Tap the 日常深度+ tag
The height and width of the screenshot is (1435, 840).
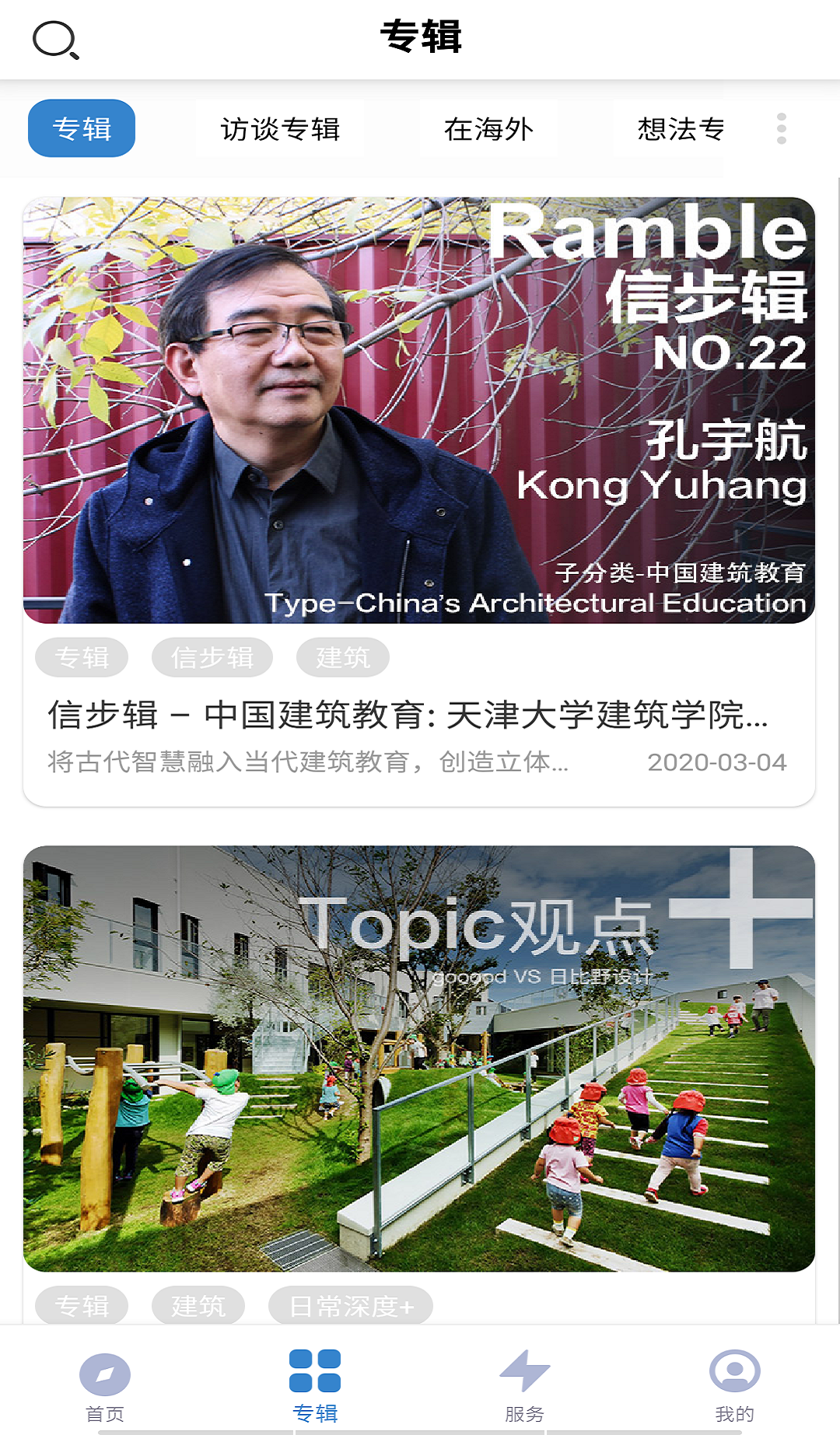point(350,1306)
